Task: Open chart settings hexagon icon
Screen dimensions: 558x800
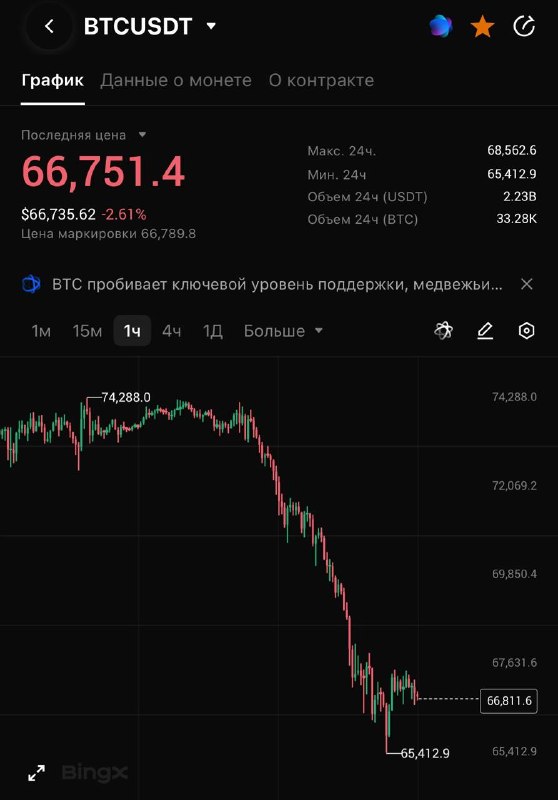Action: pos(526,331)
